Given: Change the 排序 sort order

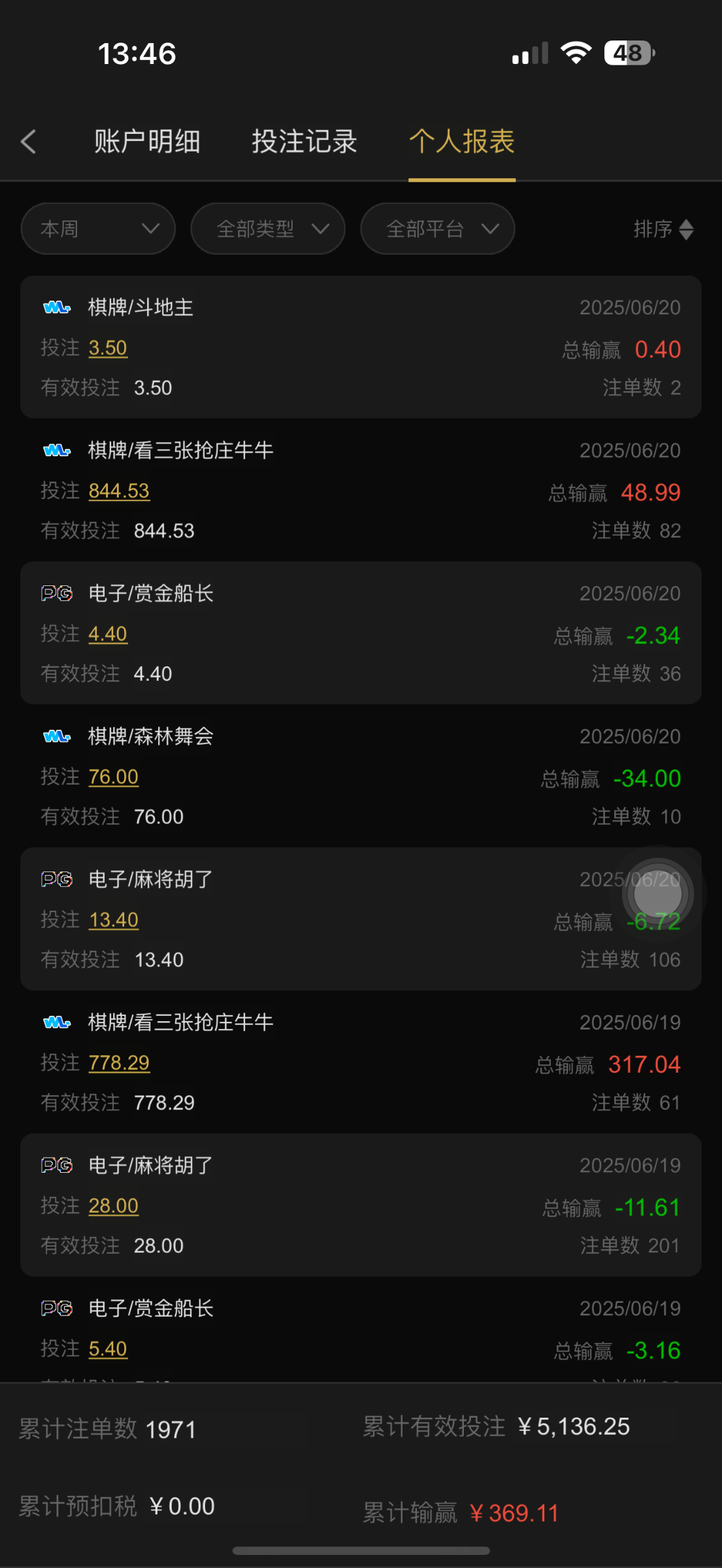Looking at the screenshot, I should (x=663, y=229).
